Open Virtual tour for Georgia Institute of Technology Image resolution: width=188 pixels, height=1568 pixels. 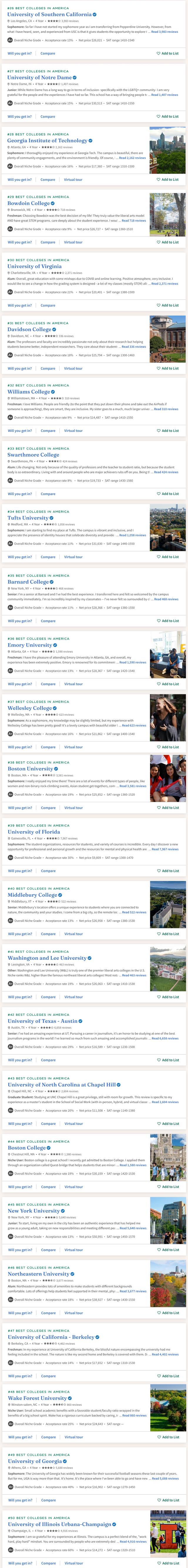click(x=73, y=180)
